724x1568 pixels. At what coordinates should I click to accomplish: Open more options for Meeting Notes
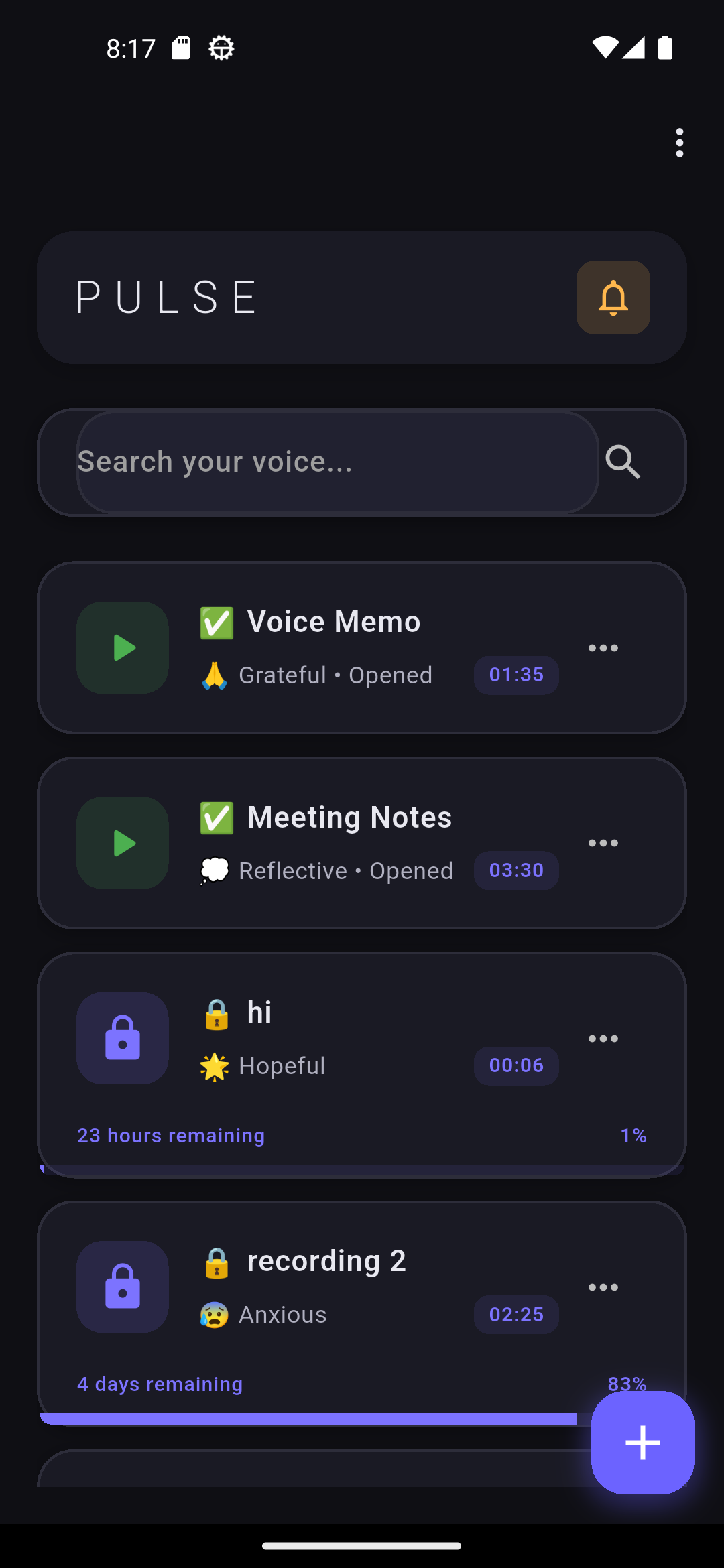(603, 843)
